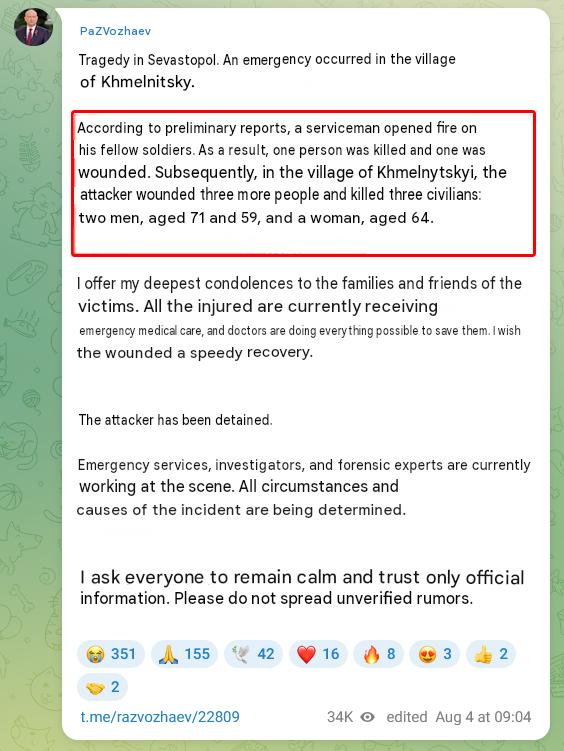Viewport: 564px width, 751px height.
Task: Choose the fire reaction with 8
Action: point(378,654)
